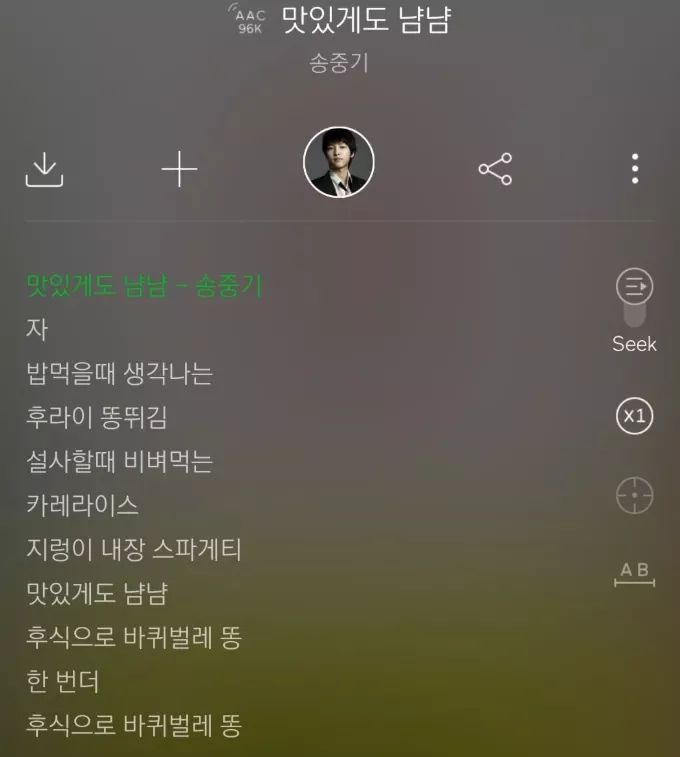Open the 송중기 artist profile picture
This screenshot has width=680, height=757.
339,162
